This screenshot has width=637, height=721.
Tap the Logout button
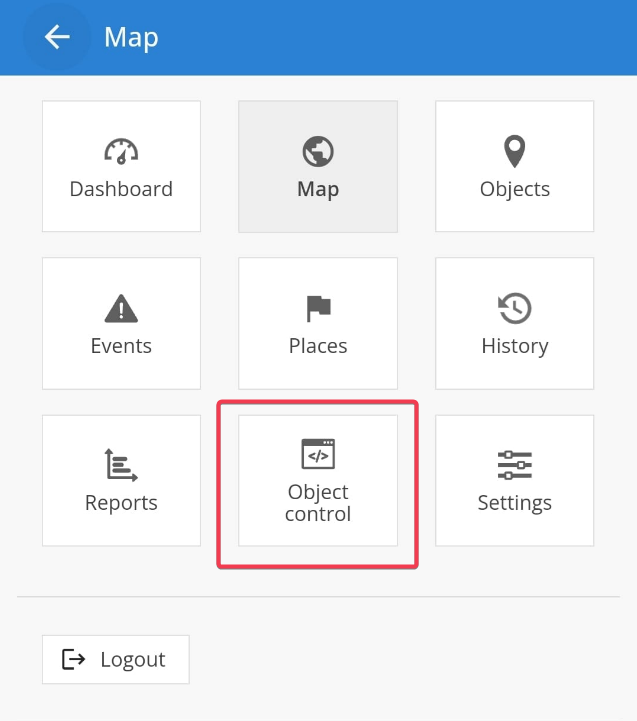coord(115,659)
